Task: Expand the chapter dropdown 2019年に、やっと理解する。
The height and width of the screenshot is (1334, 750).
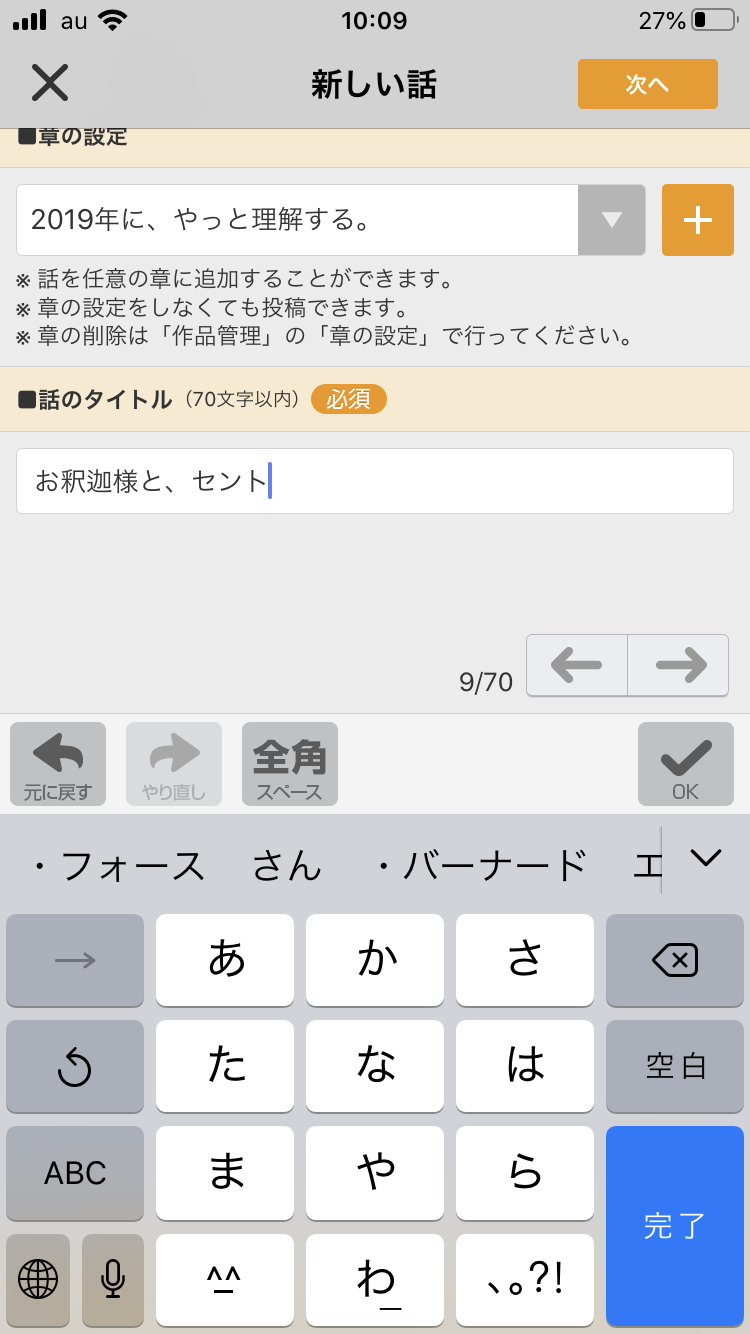Action: (611, 220)
